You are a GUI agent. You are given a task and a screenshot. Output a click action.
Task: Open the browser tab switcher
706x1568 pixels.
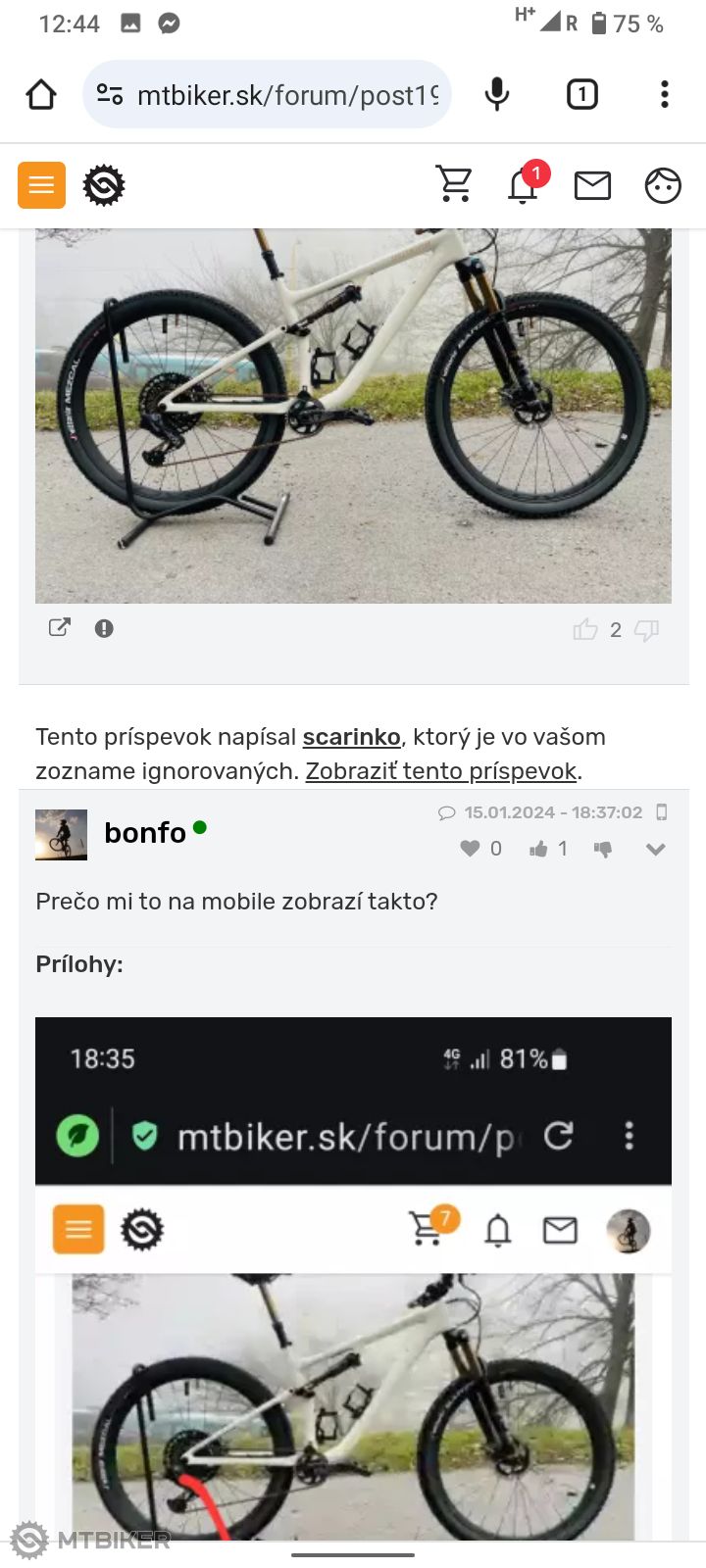pos(581,95)
